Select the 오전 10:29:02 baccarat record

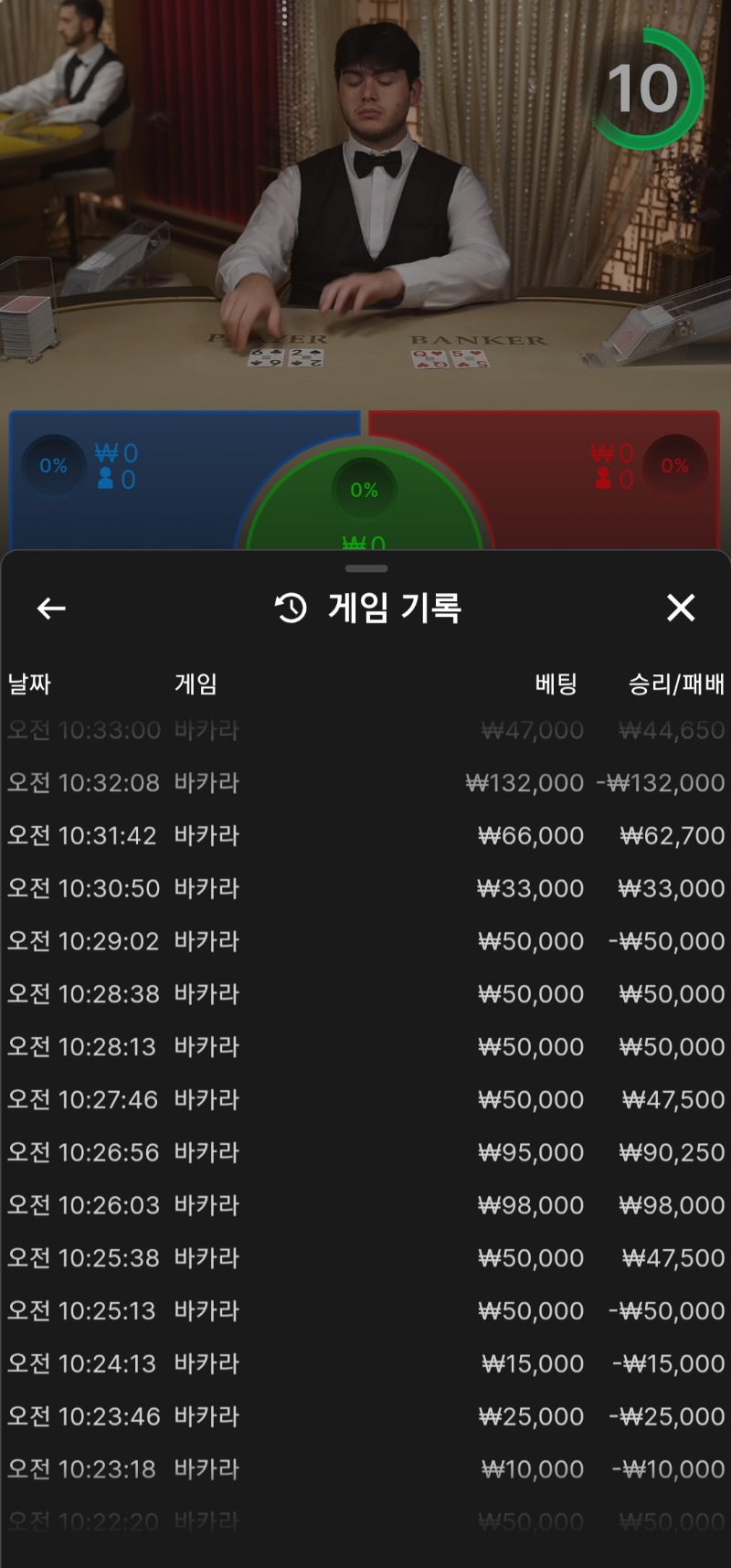[x=365, y=941]
